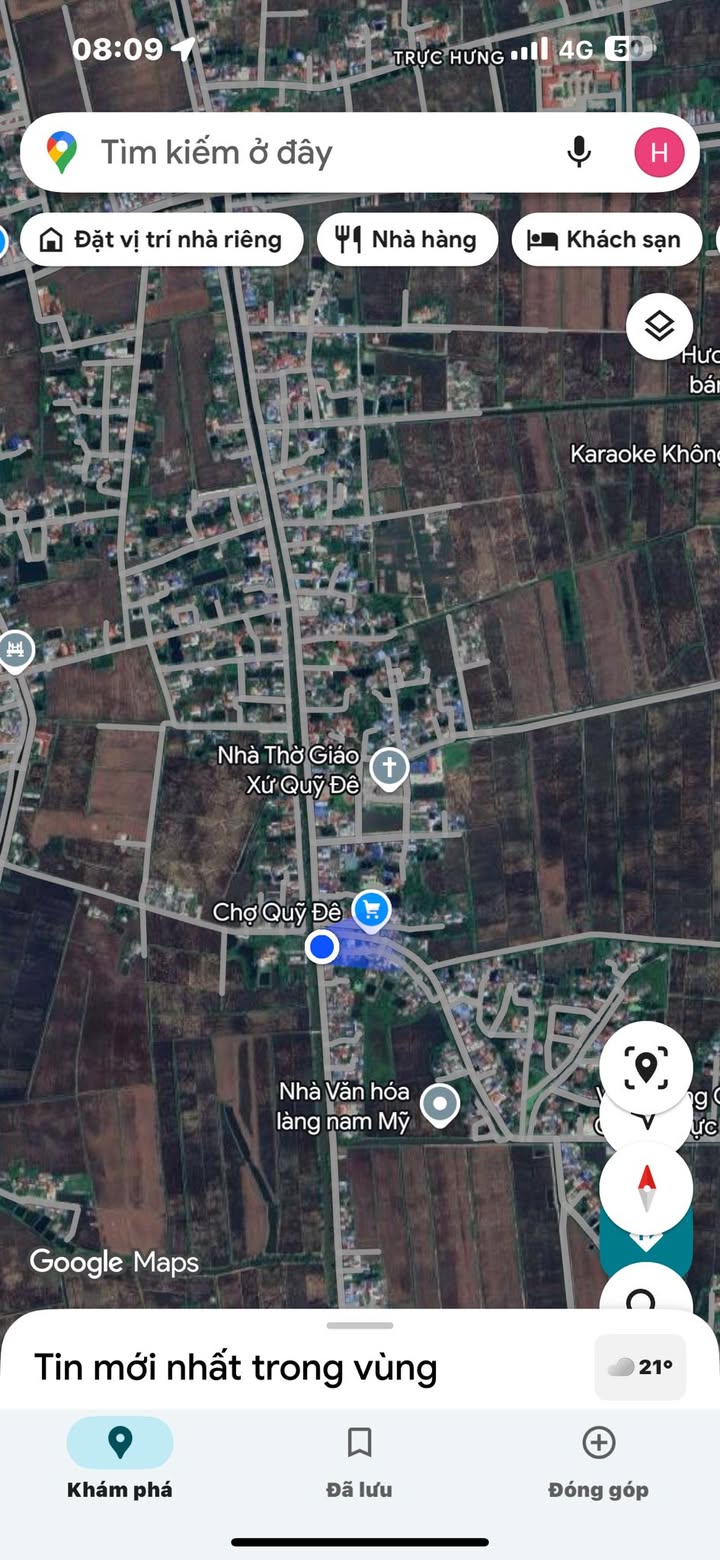This screenshot has height=1560, width=720.
Task: Select the "Khám phá" tab
Action: [120, 1463]
